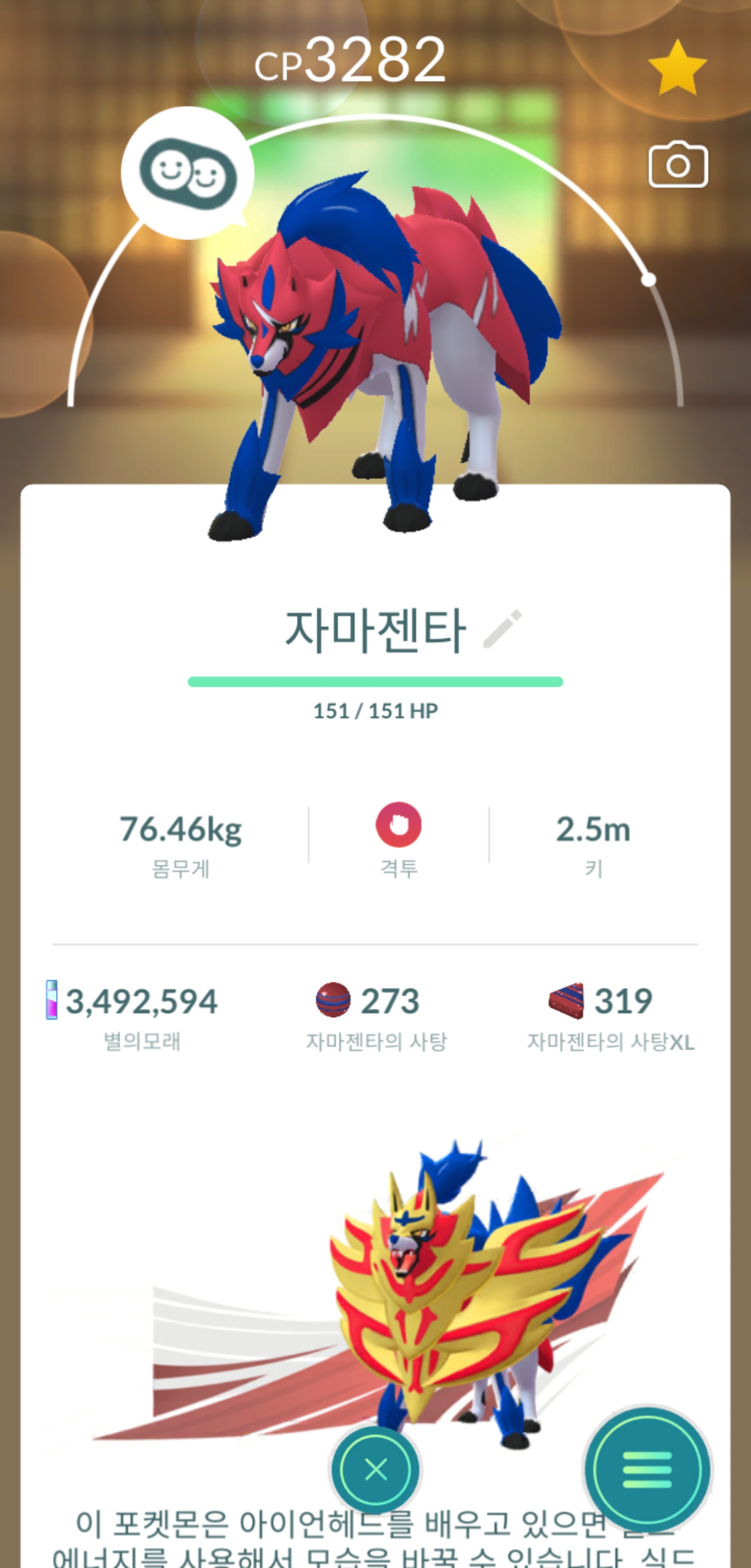Open the buddy smiley bubble
Image resolution: width=751 pixels, height=1568 pixels.
point(187,174)
